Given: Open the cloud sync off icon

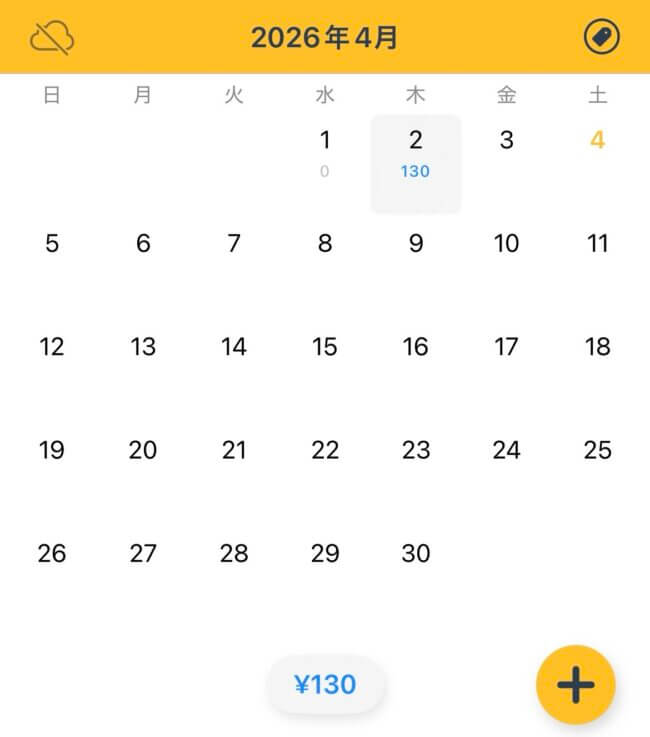Looking at the screenshot, I should pos(52,38).
